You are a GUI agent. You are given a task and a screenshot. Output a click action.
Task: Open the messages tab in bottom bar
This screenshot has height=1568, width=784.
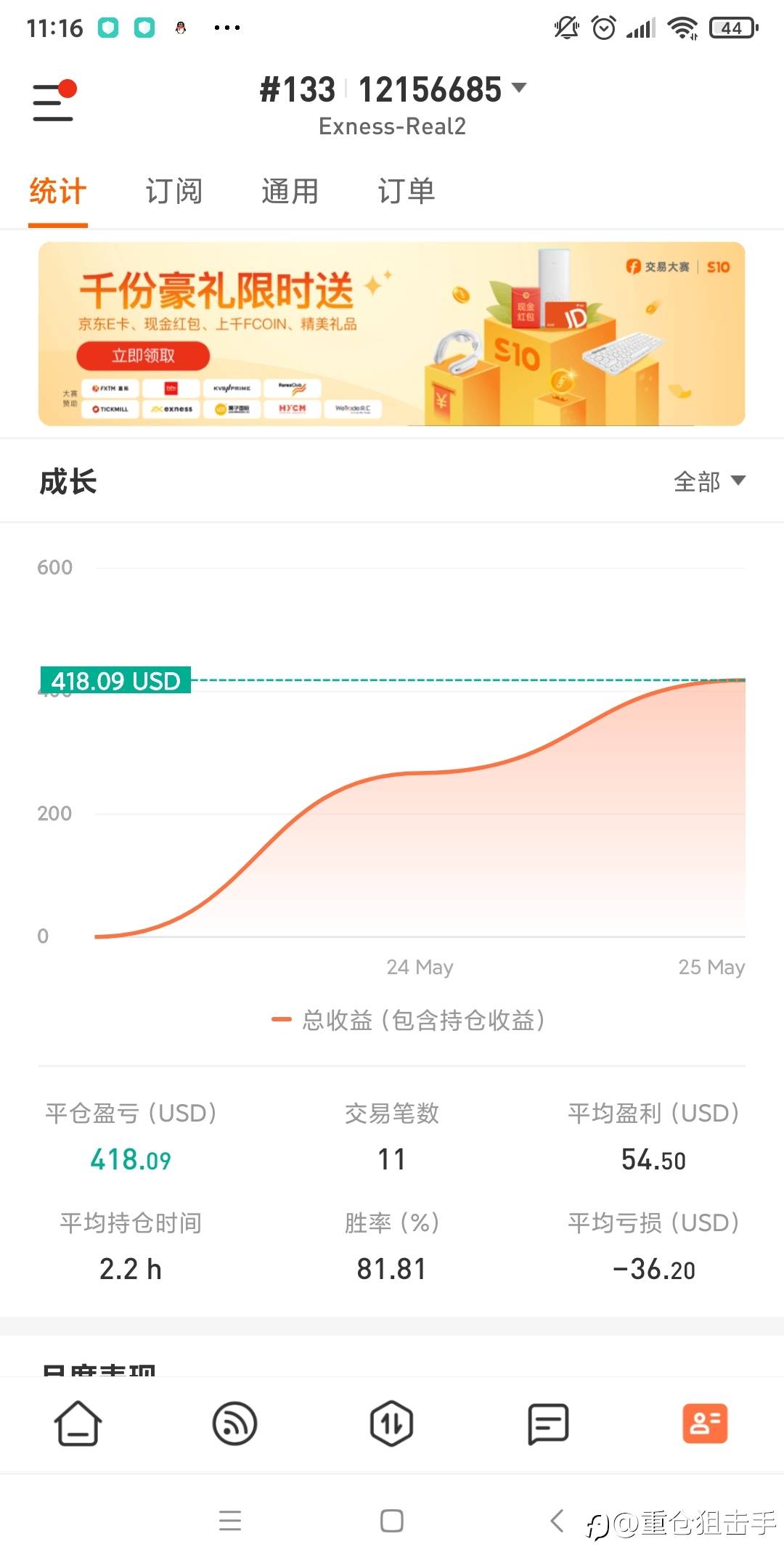tap(548, 1424)
